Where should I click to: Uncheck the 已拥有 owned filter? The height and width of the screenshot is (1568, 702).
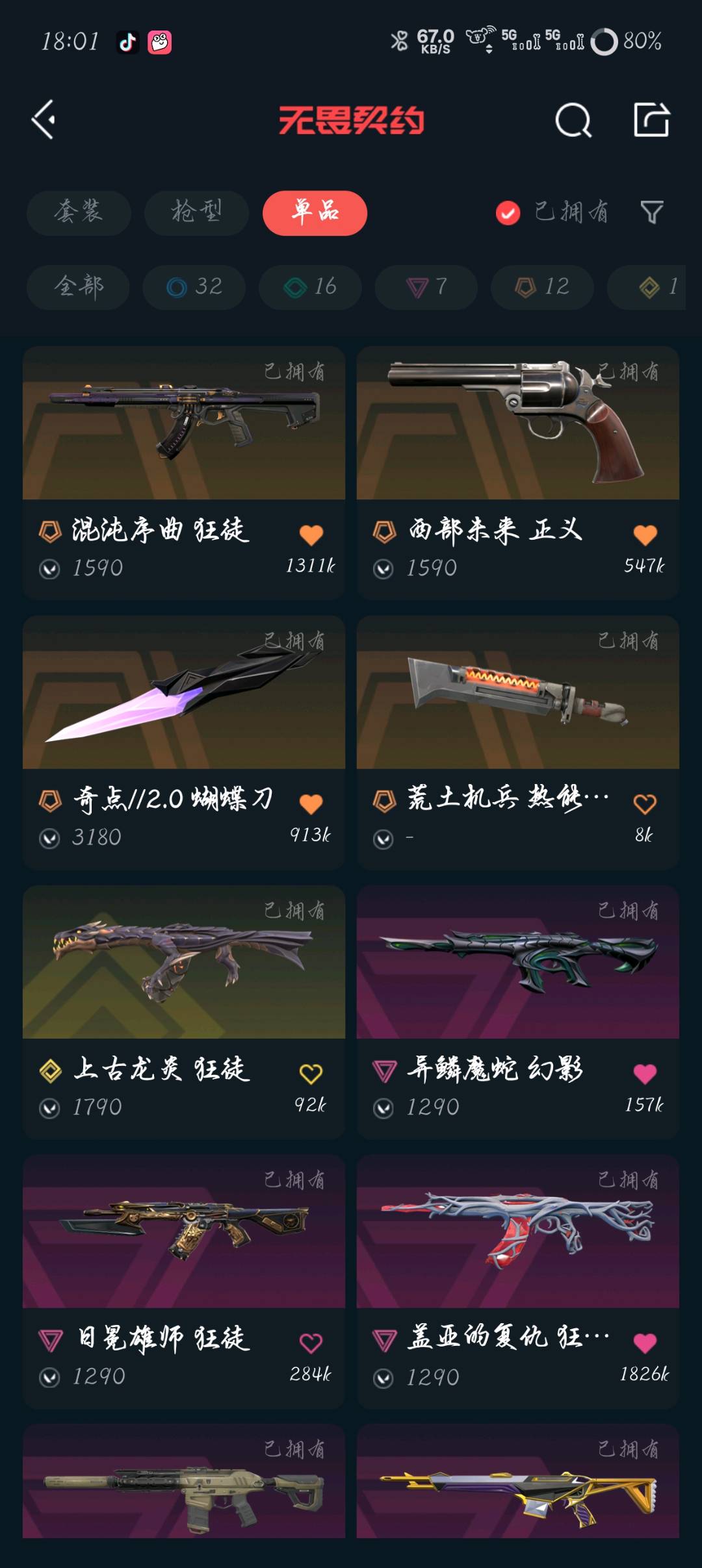point(508,213)
